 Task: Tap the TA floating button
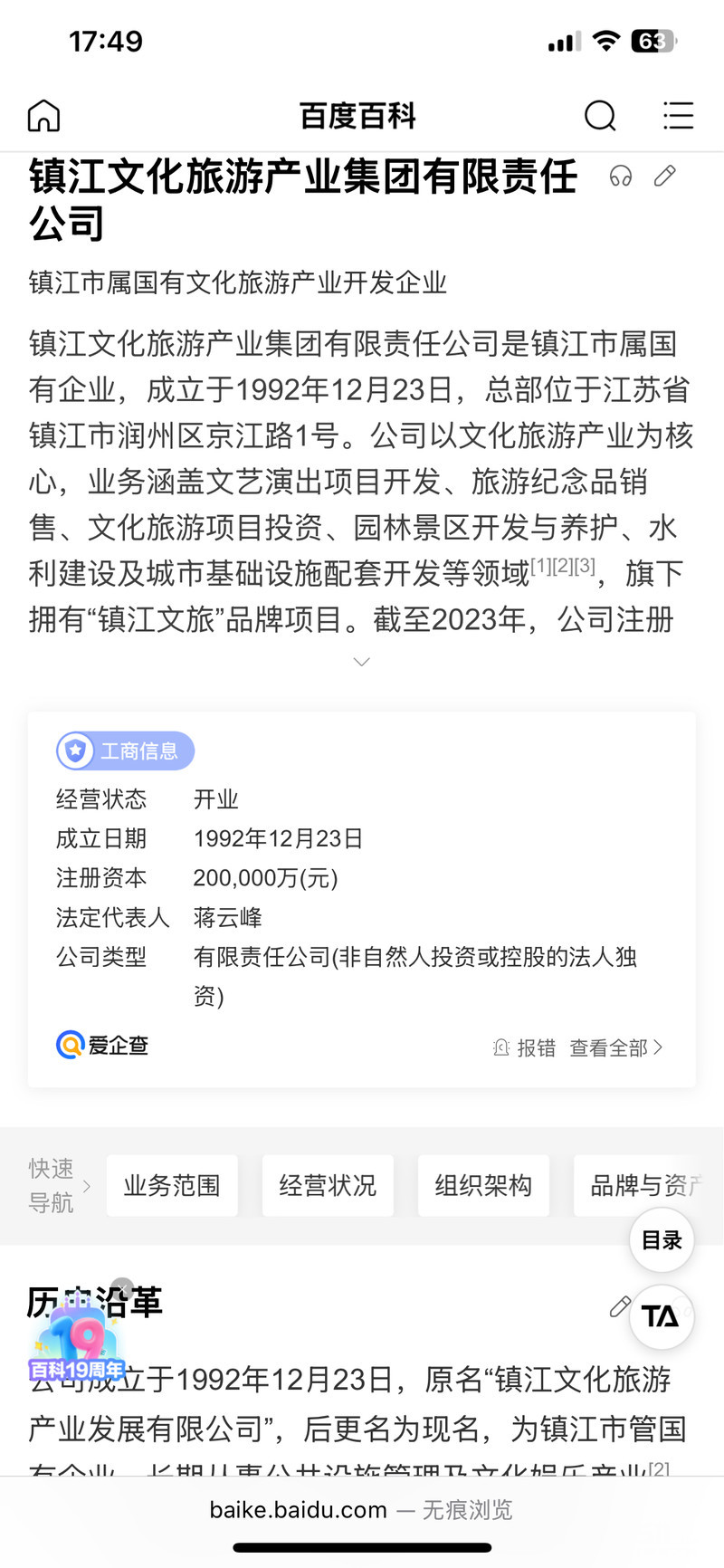pos(662,1316)
